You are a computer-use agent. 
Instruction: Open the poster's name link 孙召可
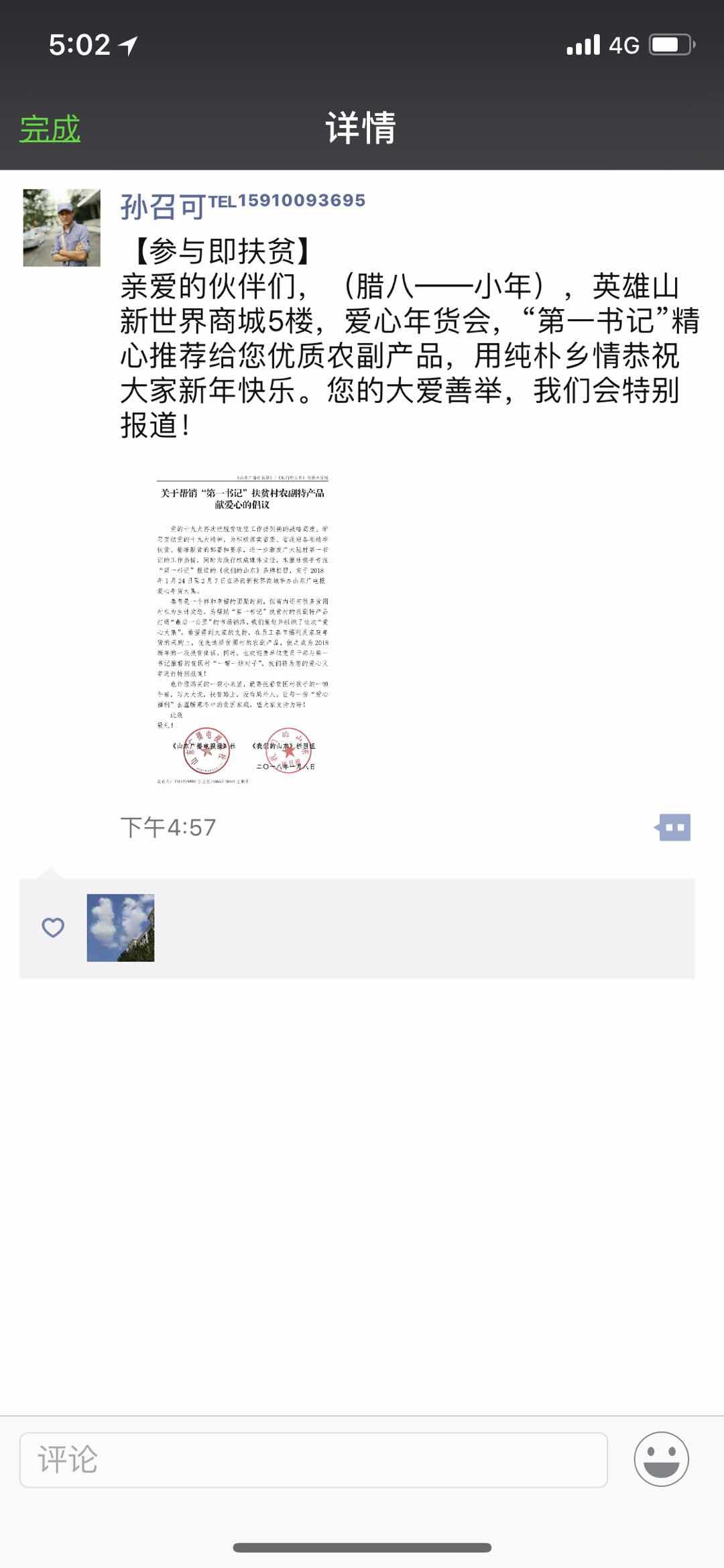point(163,206)
